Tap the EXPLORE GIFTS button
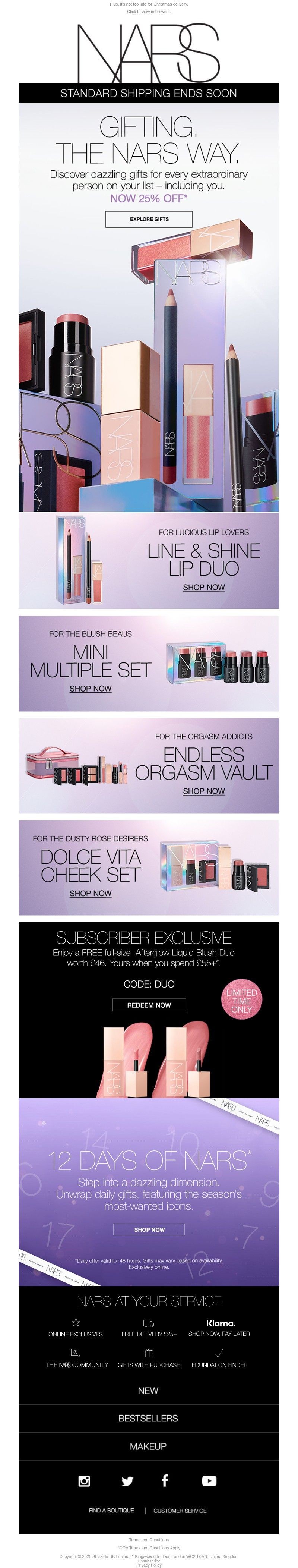Screen dimensions: 298x1568 [149, 219]
